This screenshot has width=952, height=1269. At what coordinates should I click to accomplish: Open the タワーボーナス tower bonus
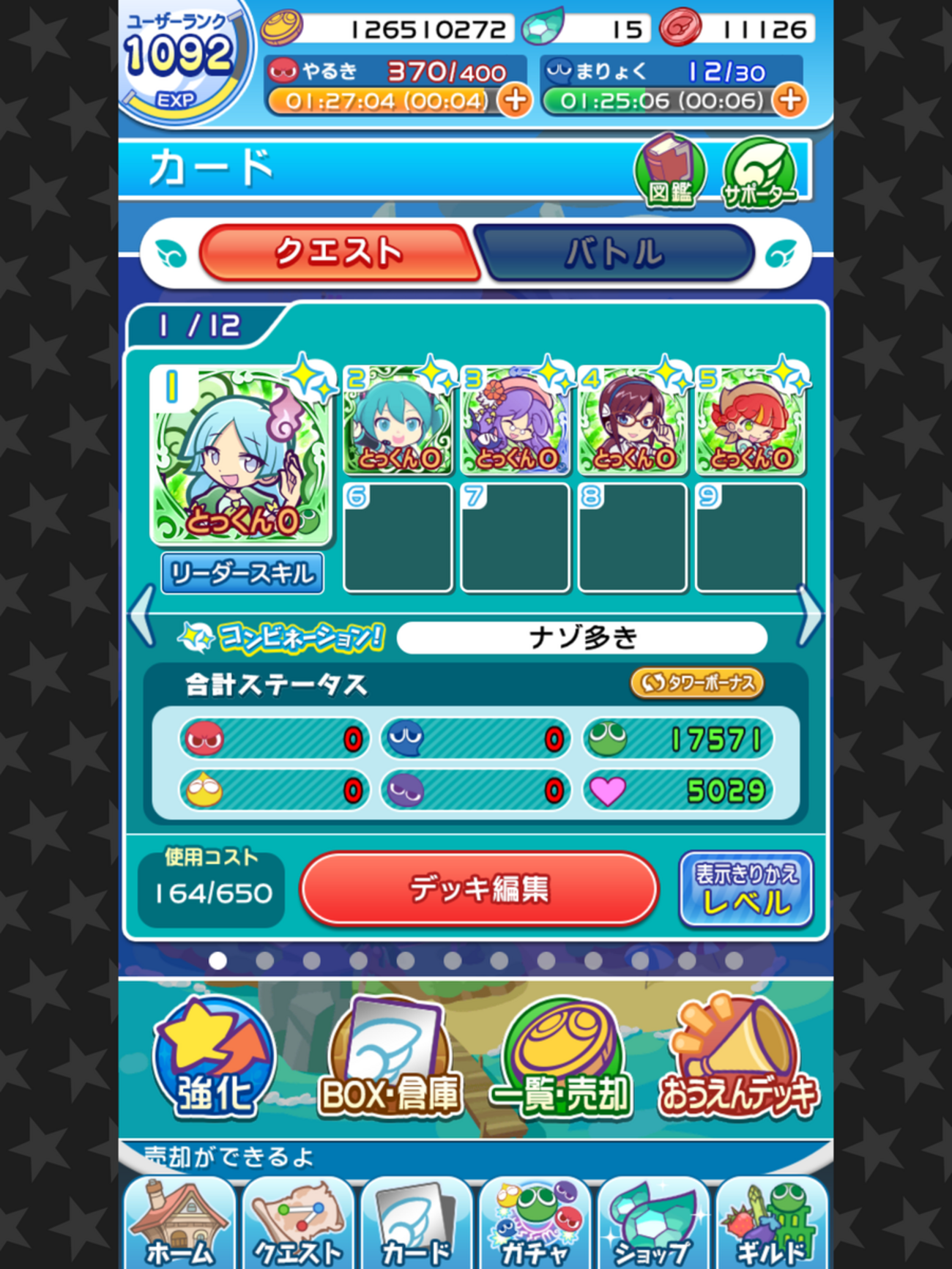[x=696, y=682]
